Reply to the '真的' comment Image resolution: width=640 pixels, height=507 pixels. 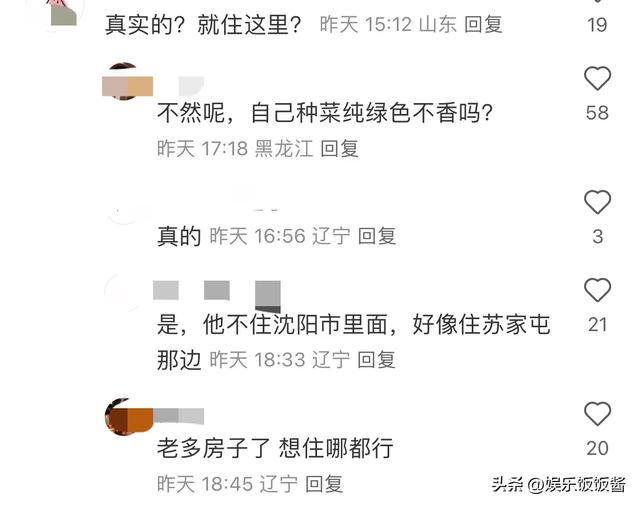point(377,236)
